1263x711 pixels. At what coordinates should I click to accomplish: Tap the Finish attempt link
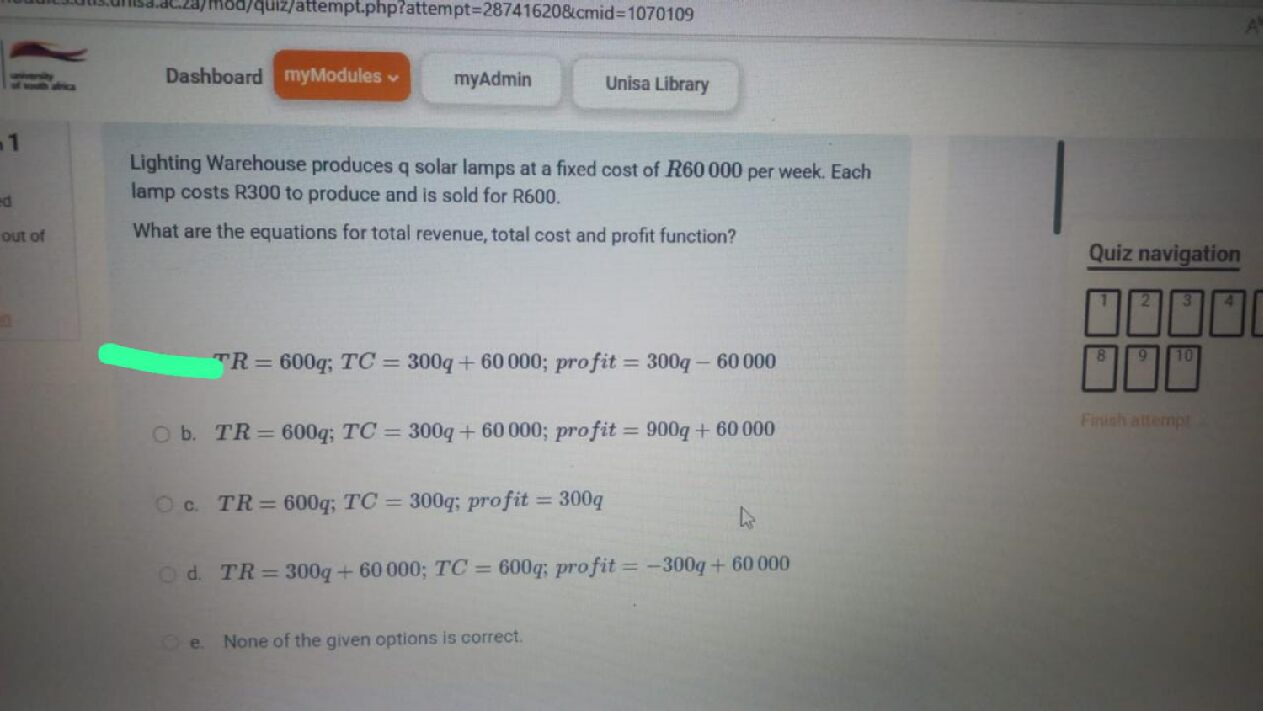pos(1135,421)
